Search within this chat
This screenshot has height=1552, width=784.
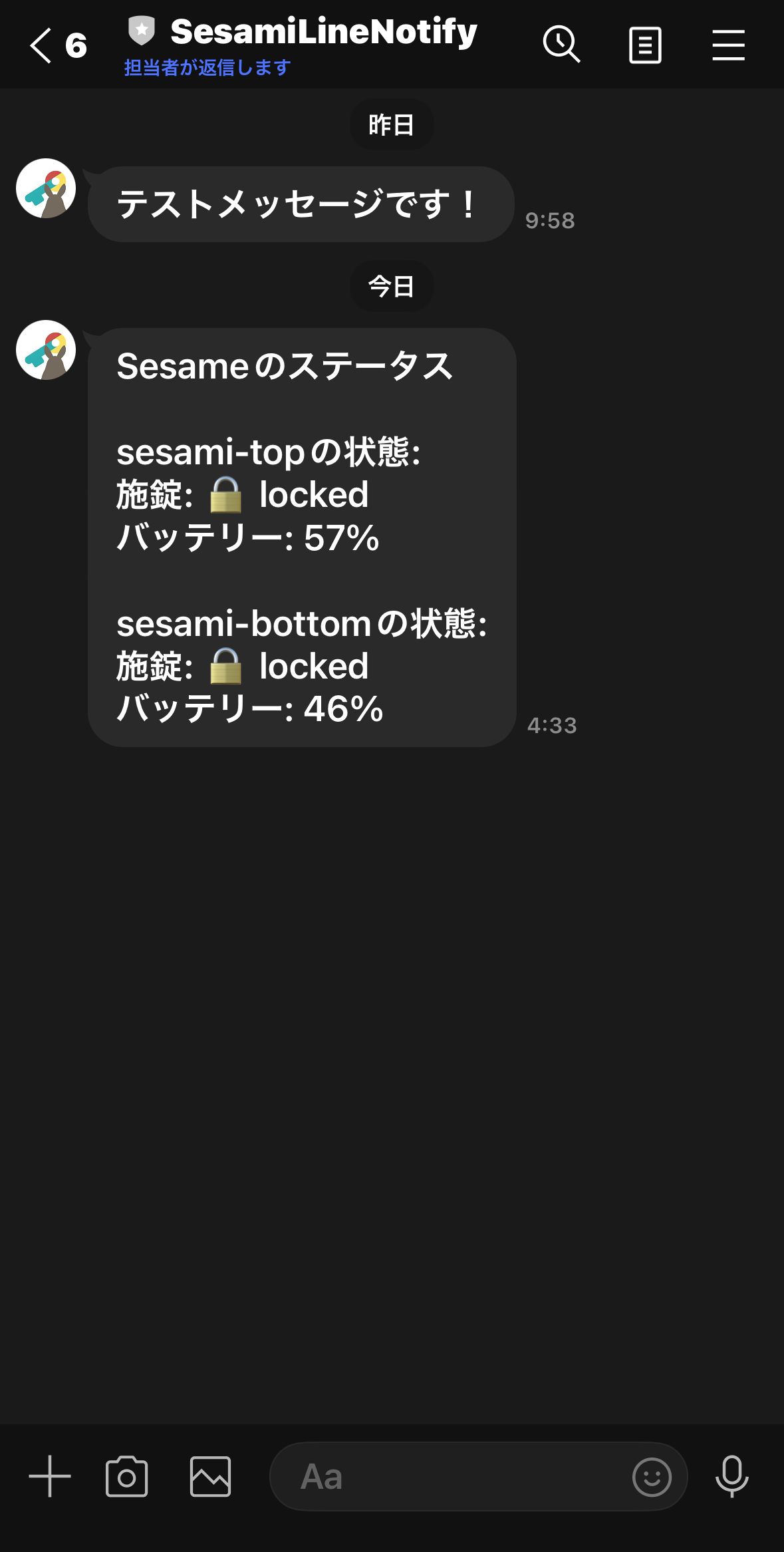point(561,45)
